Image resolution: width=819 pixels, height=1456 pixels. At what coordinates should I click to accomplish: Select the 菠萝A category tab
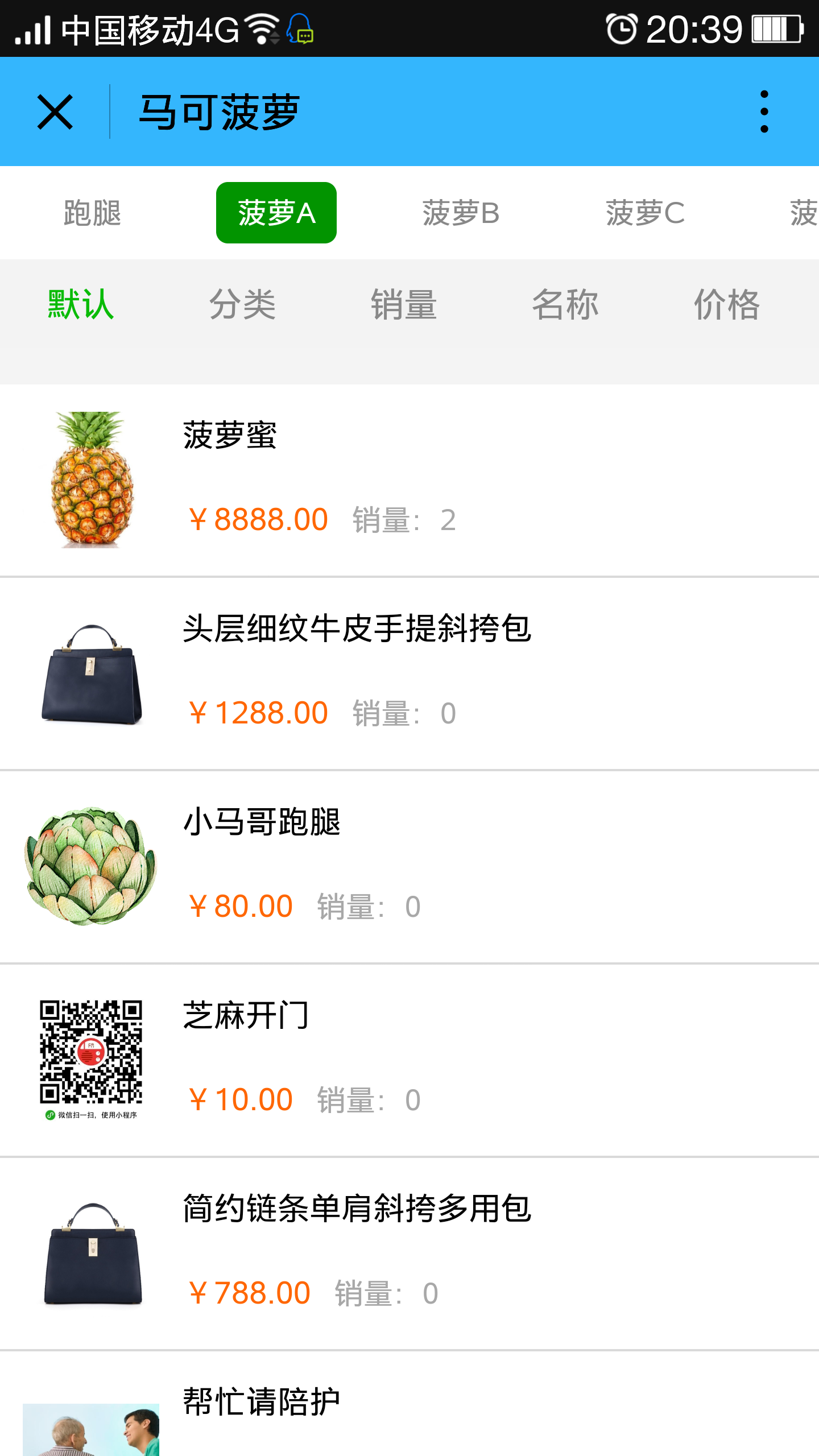pos(276,213)
